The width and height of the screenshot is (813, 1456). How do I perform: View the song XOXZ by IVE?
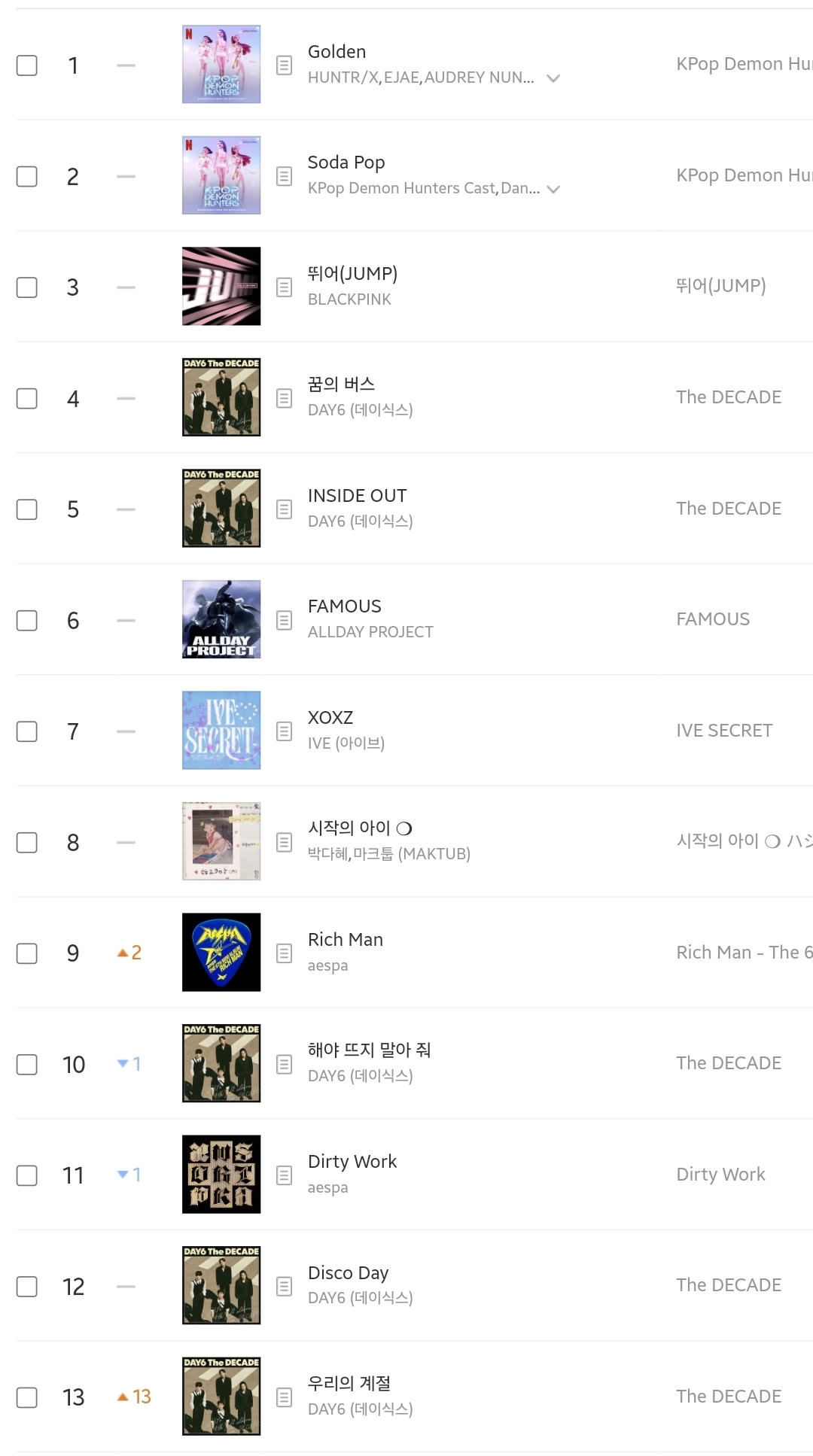pyautogui.click(x=330, y=717)
